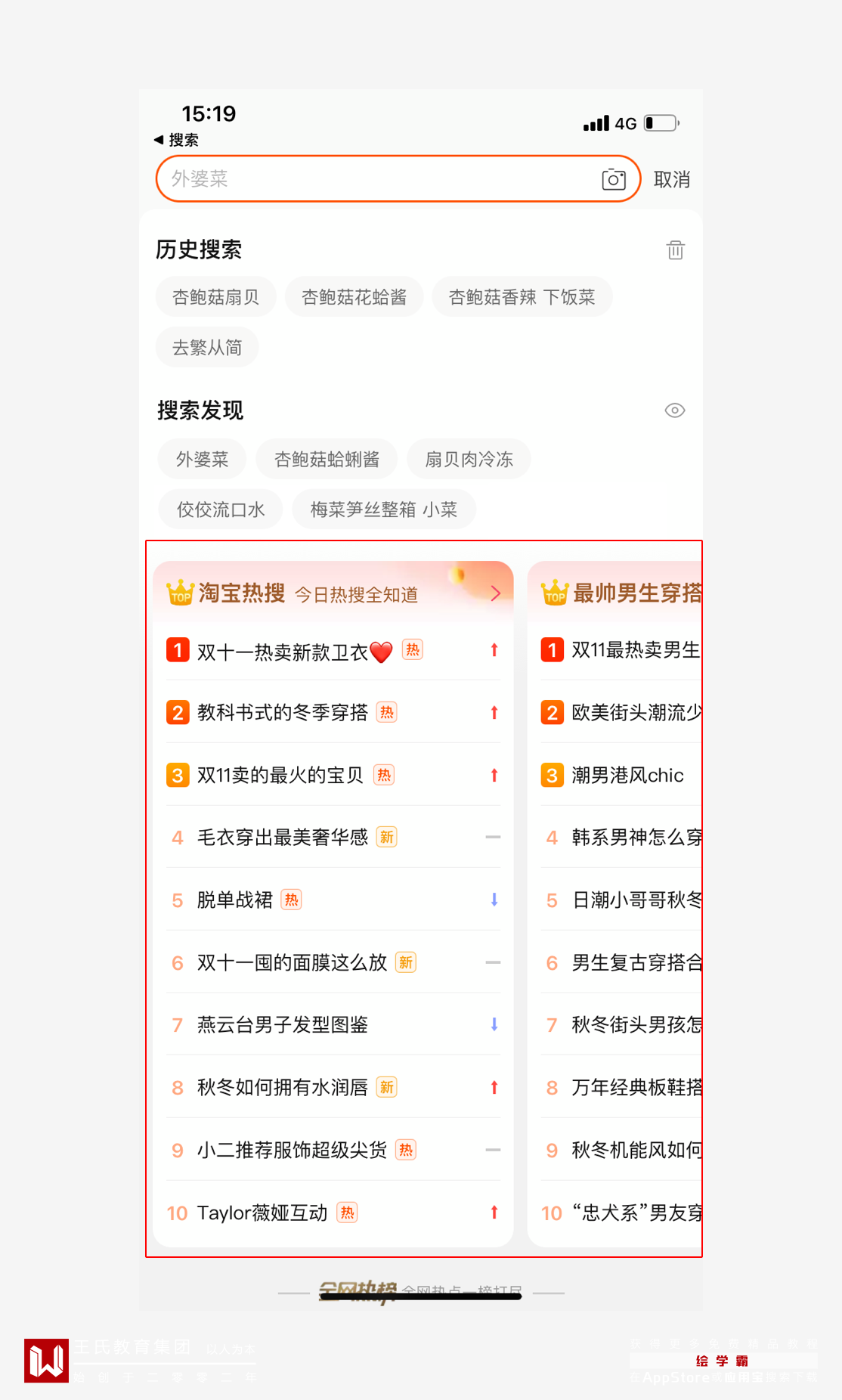The height and width of the screenshot is (1400, 842).
Task: Tap the search field showing 外婆菜
Action: click(x=378, y=179)
